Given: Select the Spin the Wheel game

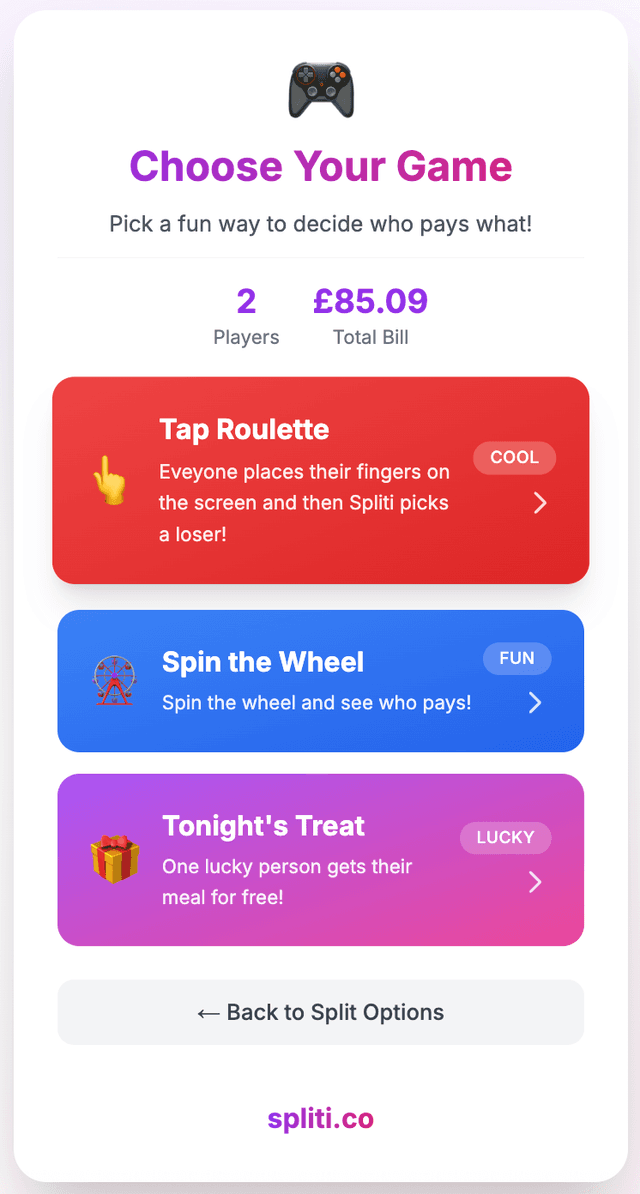Looking at the screenshot, I should 320,680.
